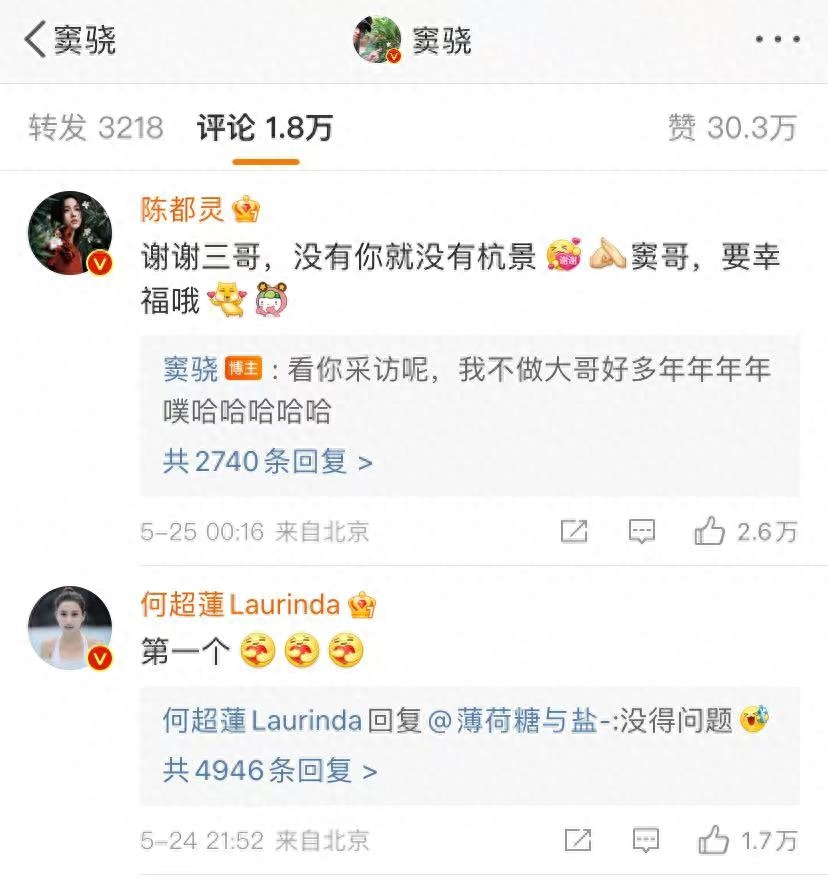Tap 陈都灵 username link

click(x=183, y=209)
